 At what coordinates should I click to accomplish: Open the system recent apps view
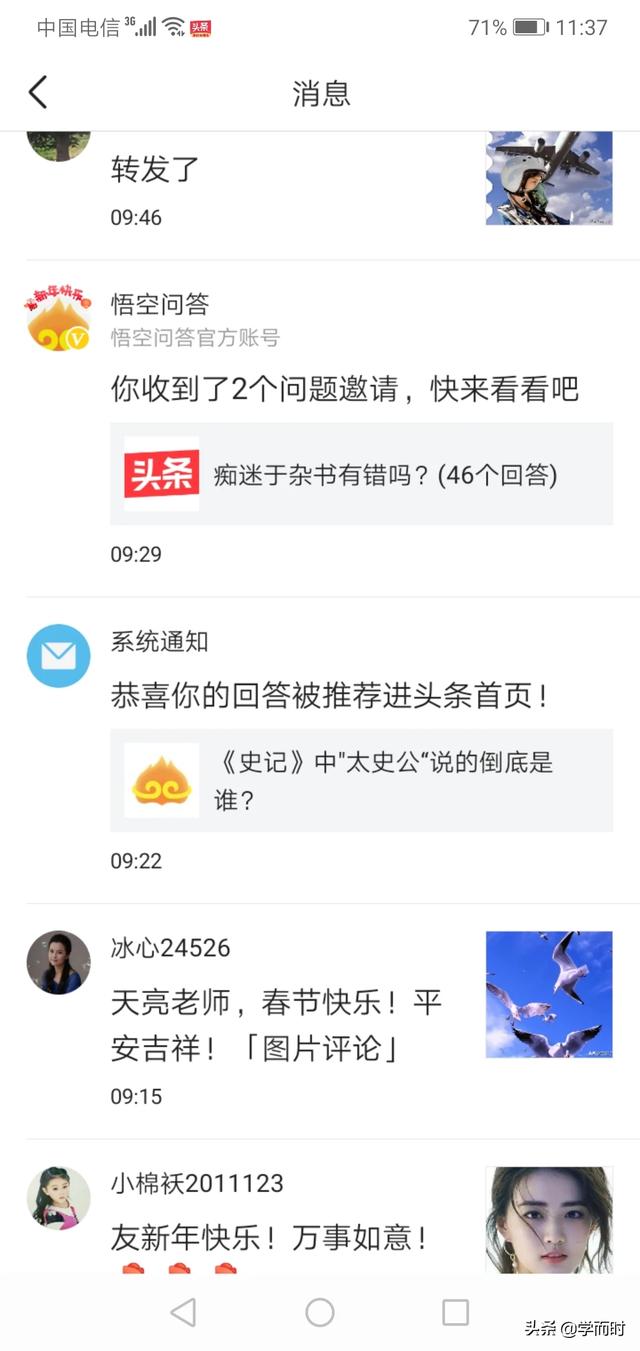point(455,1313)
